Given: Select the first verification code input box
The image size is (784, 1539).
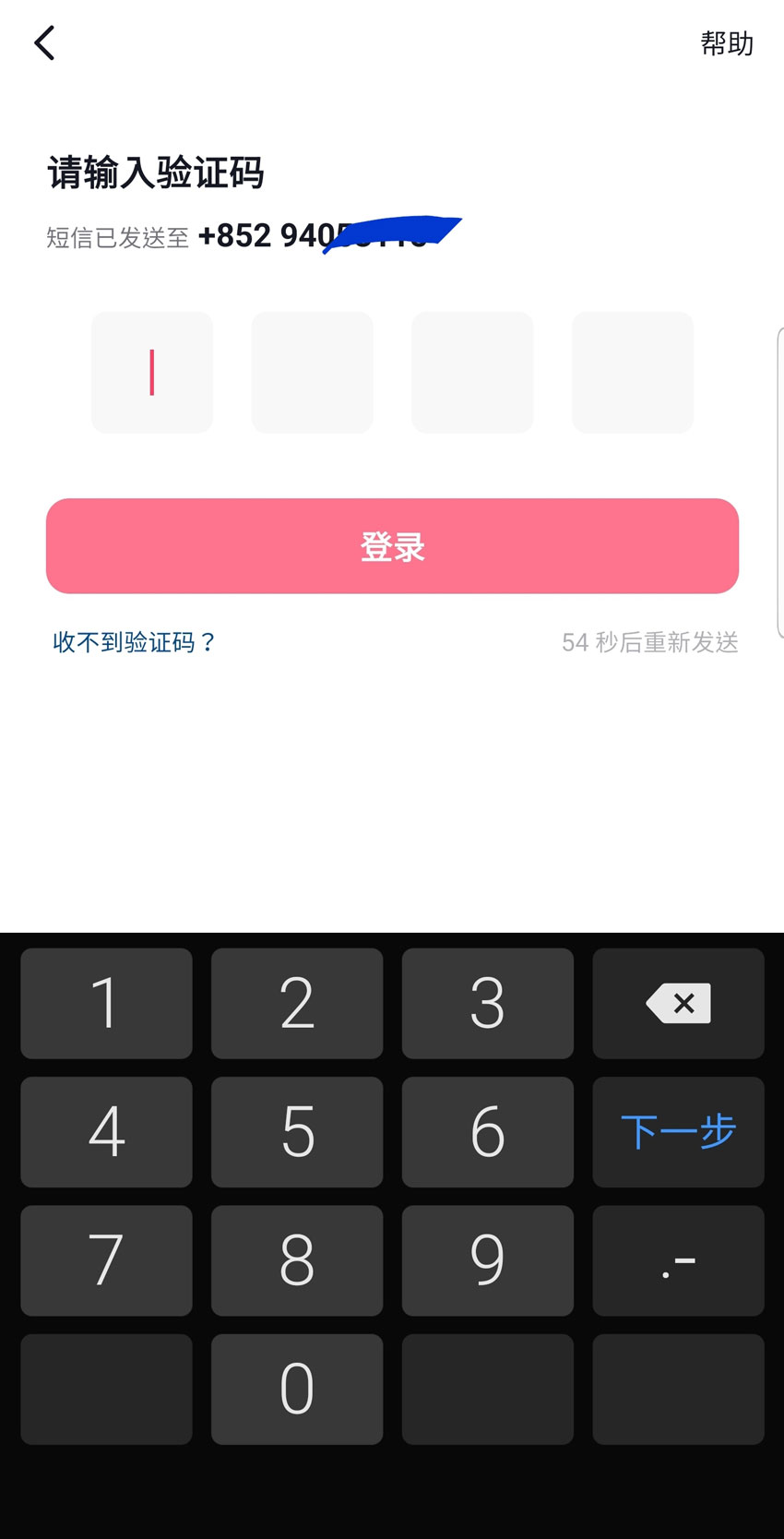Looking at the screenshot, I should (151, 372).
